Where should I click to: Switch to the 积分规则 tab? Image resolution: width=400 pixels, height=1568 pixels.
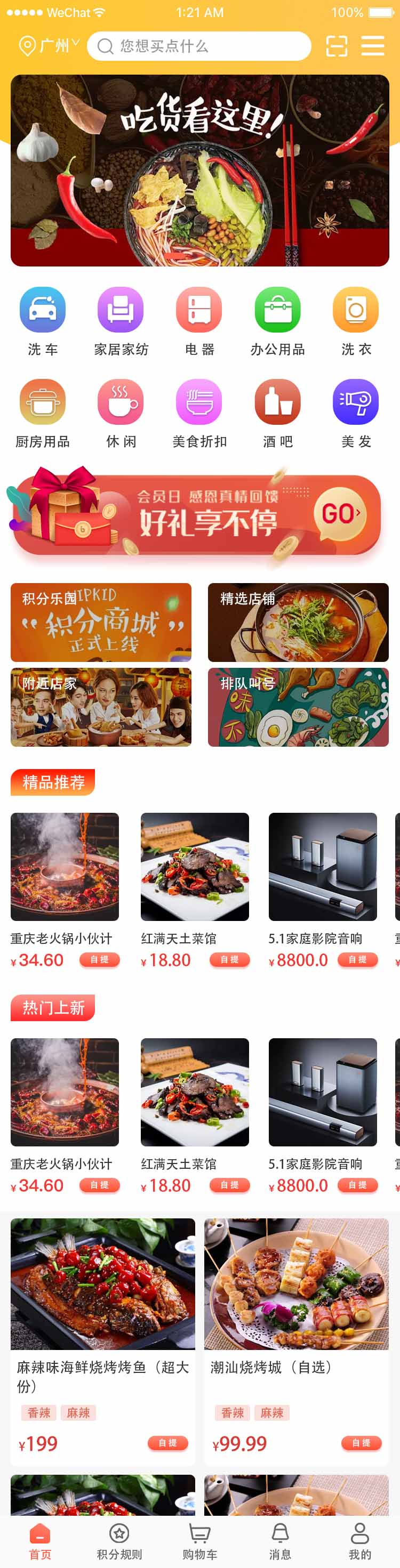119,1541
